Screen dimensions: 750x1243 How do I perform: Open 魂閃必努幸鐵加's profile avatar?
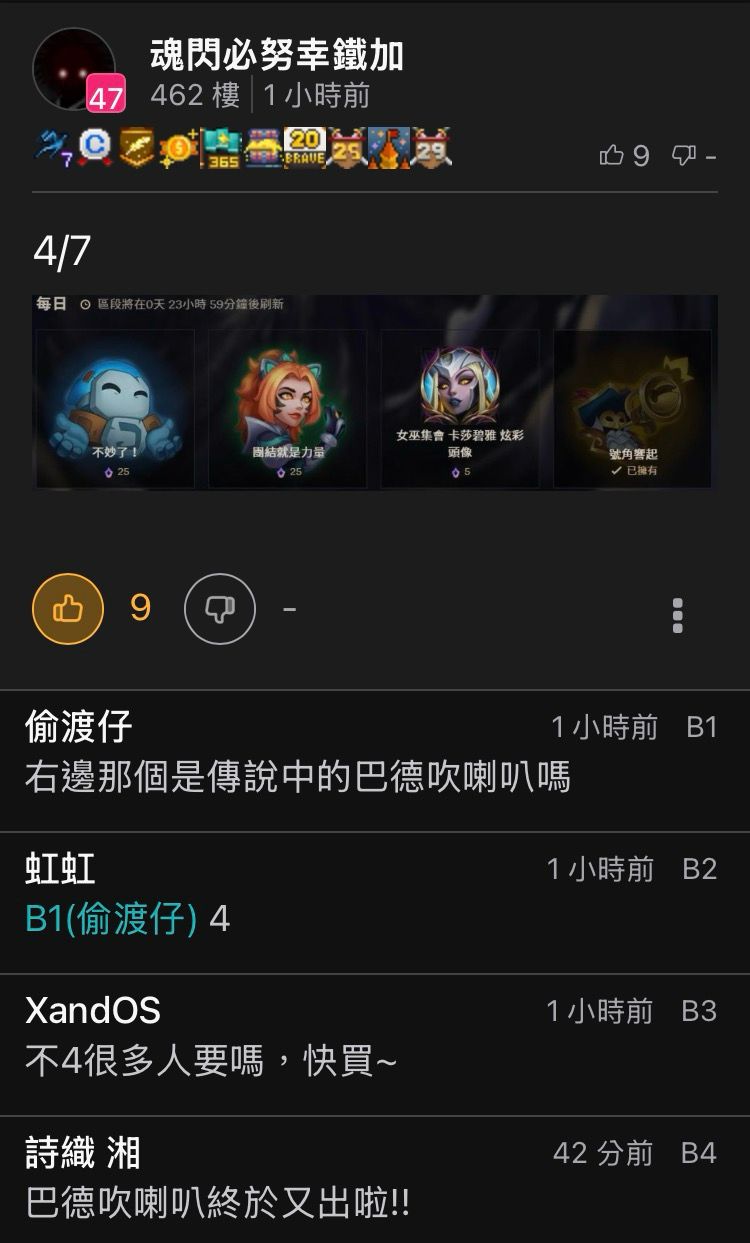tap(74, 69)
